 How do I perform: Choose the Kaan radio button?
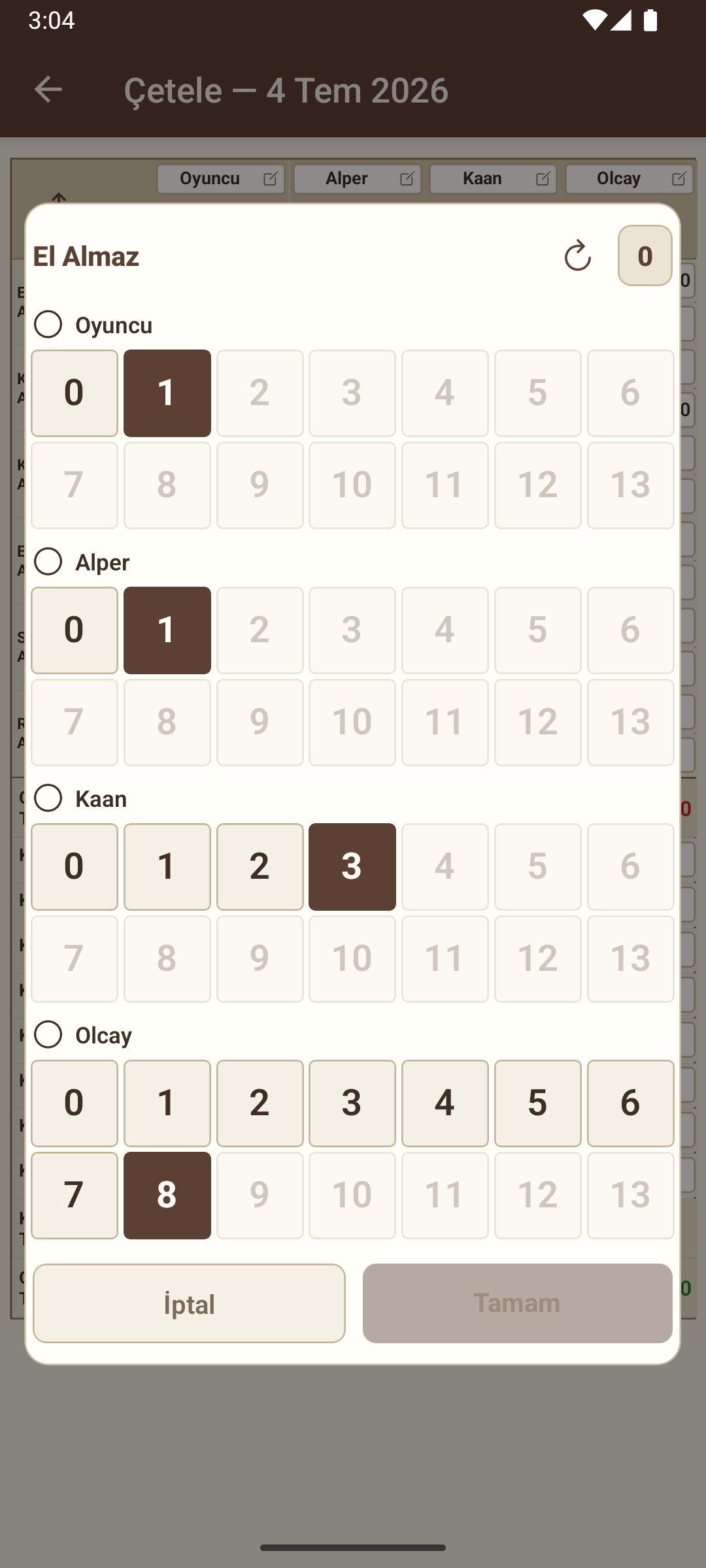point(48,798)
